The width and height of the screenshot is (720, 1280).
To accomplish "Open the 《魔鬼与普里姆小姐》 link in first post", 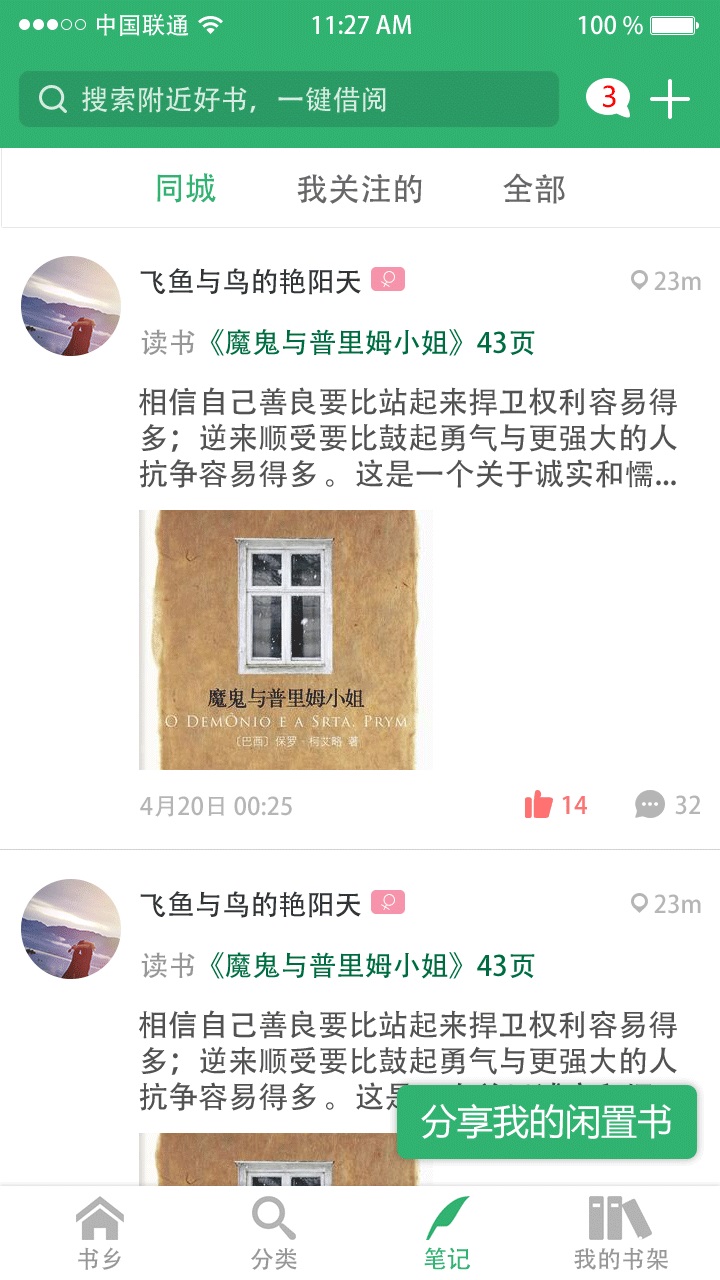I will [336, 343].
